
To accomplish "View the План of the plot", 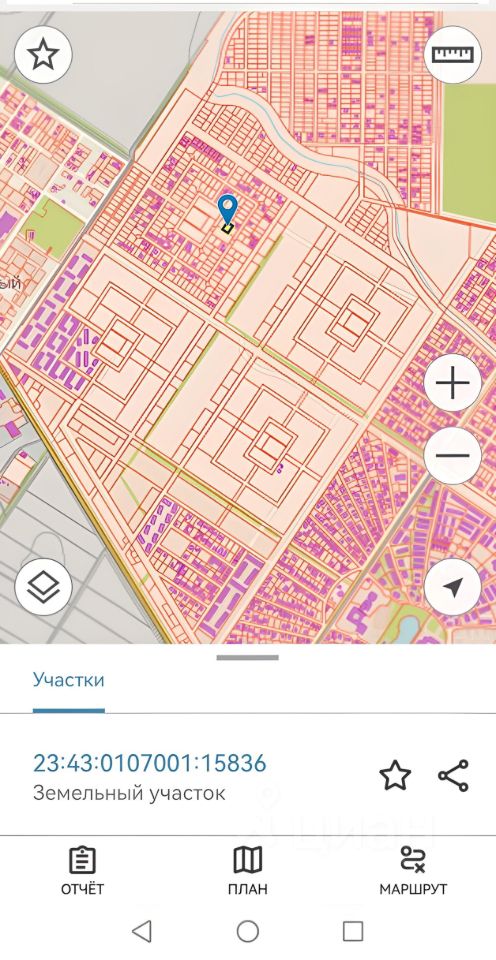I will 247,871.
